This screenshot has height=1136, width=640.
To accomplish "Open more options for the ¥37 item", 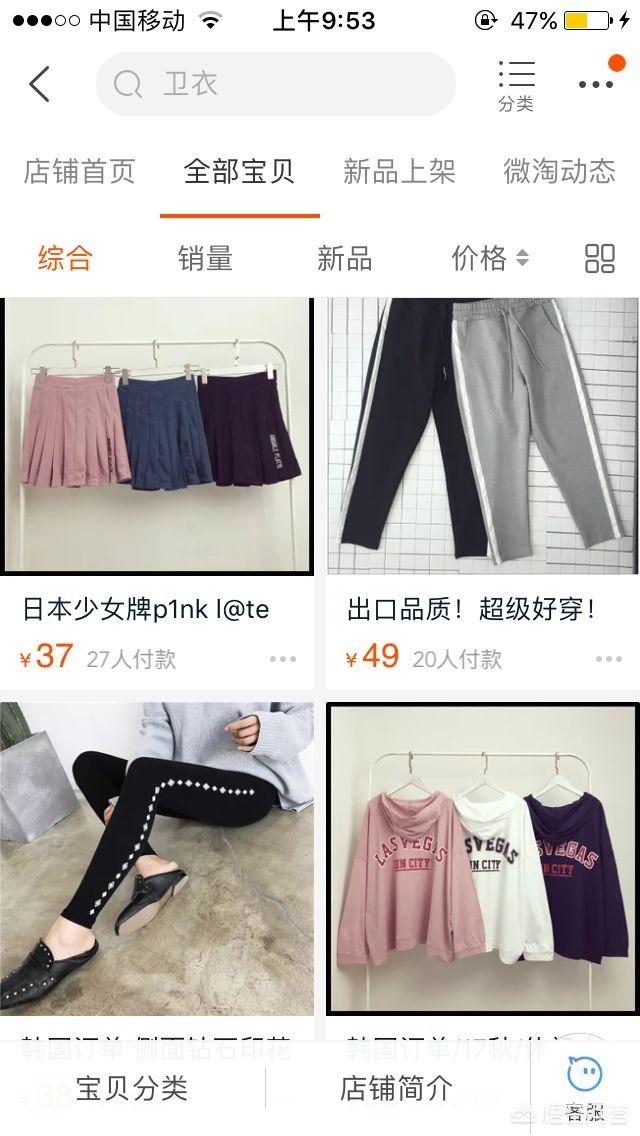I will tap(283, 659).
